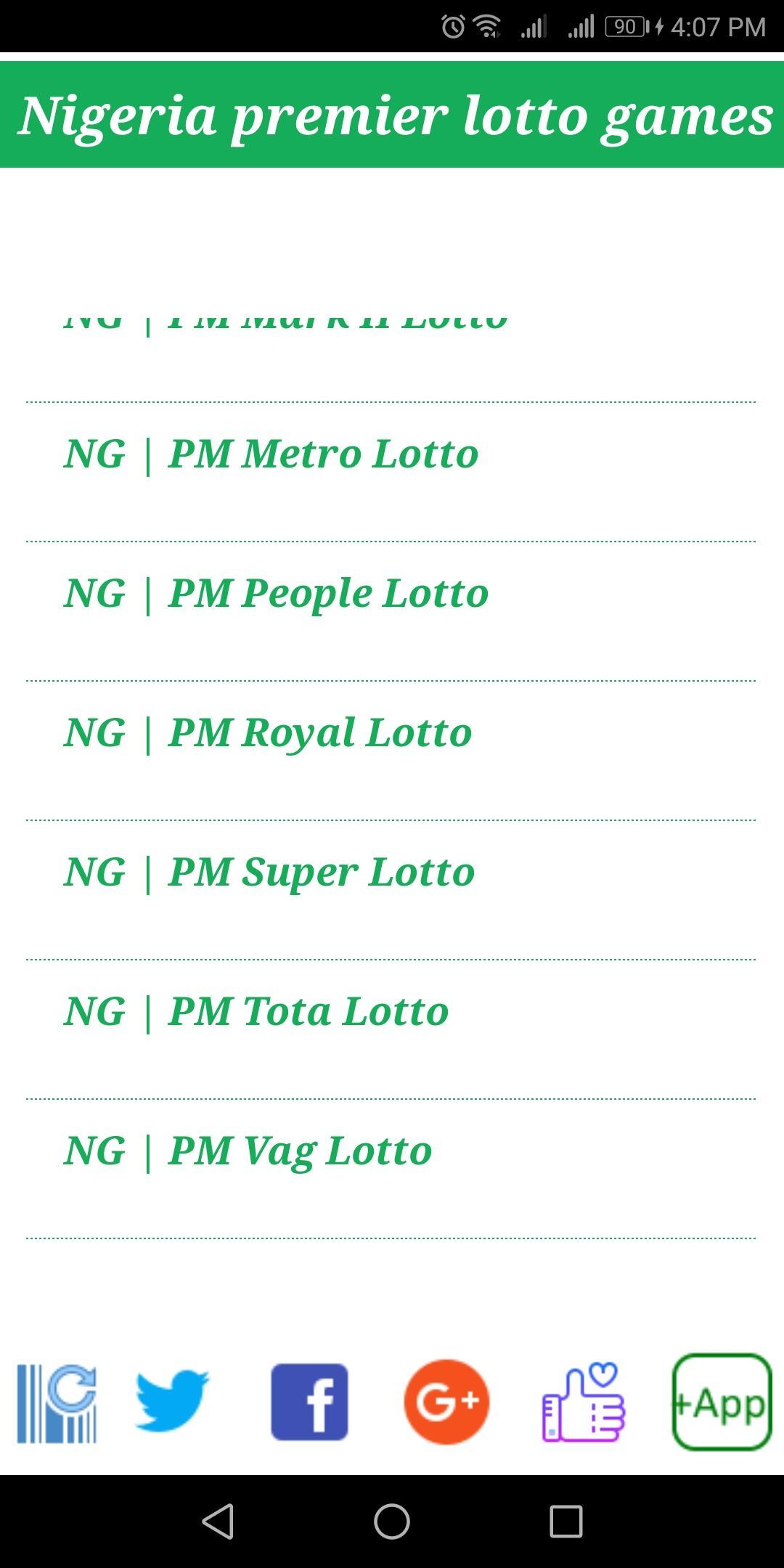Tap the +App button
Image resolution: width=784 pixels, height=1568 pixels.
click(722, 1402)
